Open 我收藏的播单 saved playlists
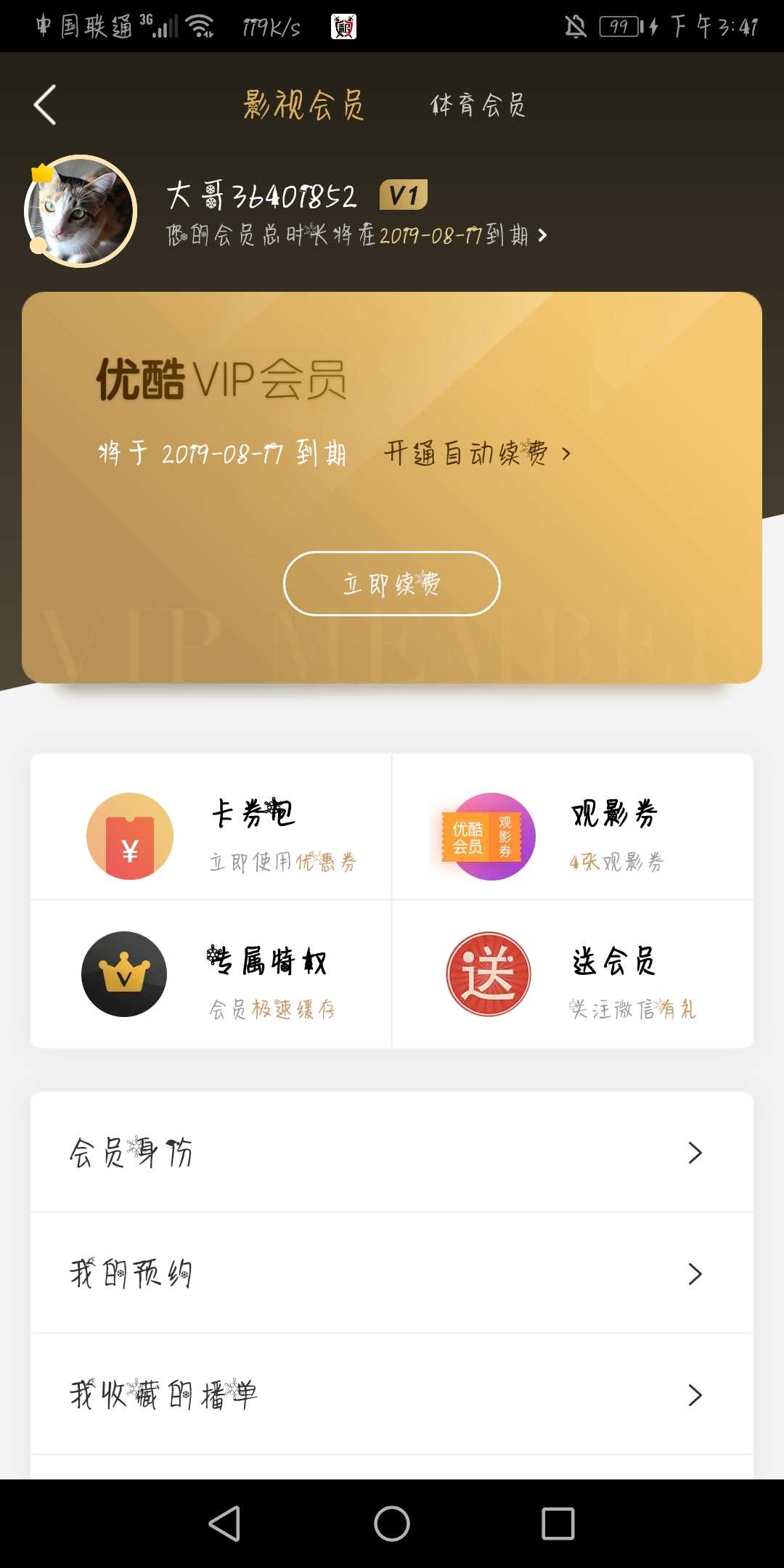The width and height of the screenshot is (784, 1568). point(391,1395)
